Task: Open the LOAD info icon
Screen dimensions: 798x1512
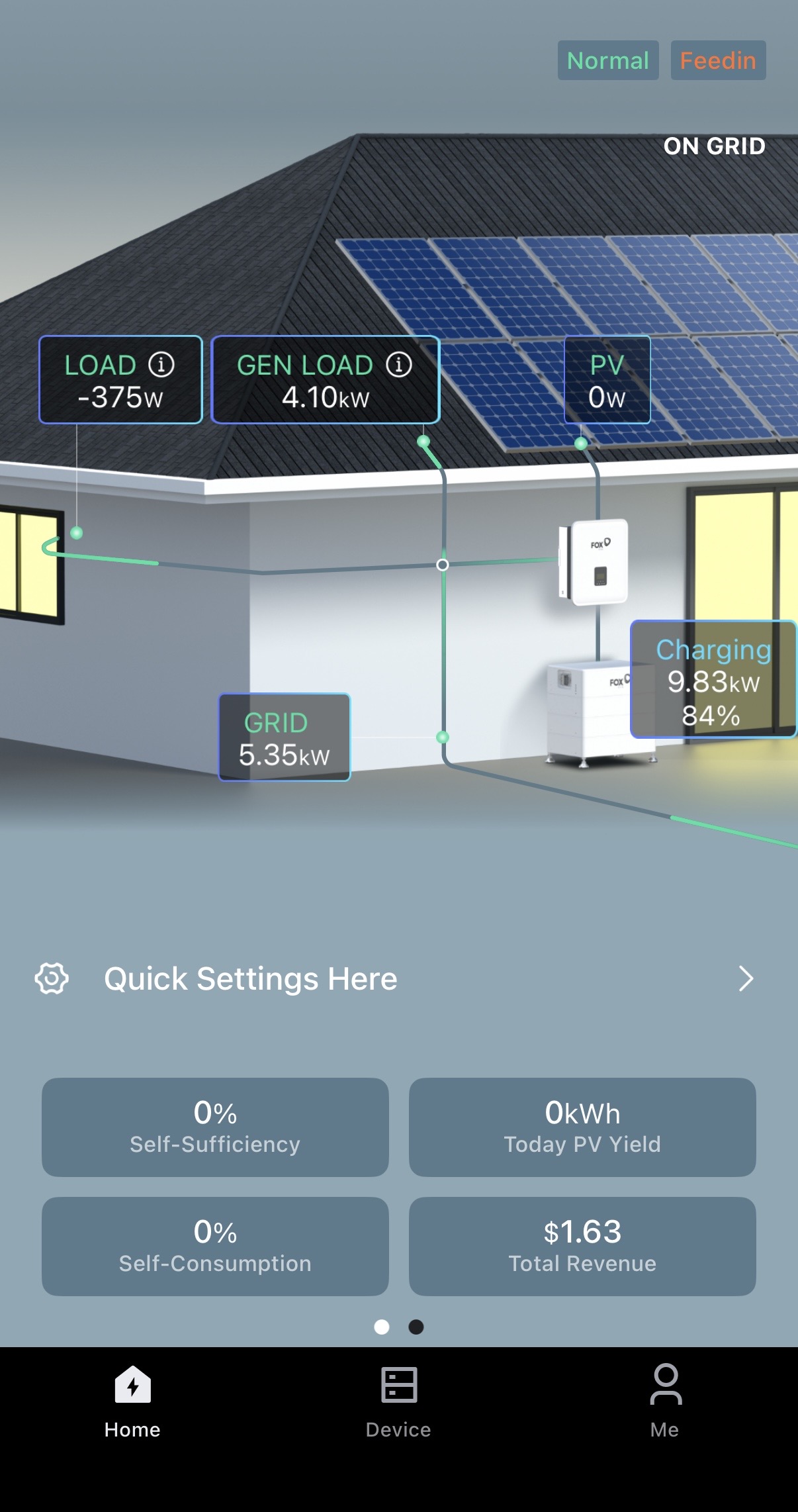Action: click(161, 364)
